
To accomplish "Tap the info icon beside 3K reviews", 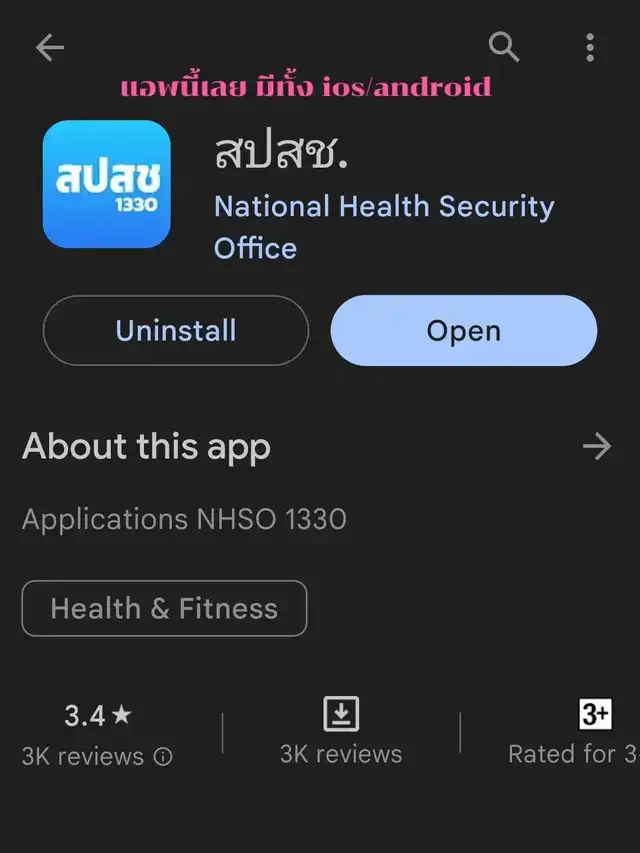I will pyautogui.click(x=163, y=757).
